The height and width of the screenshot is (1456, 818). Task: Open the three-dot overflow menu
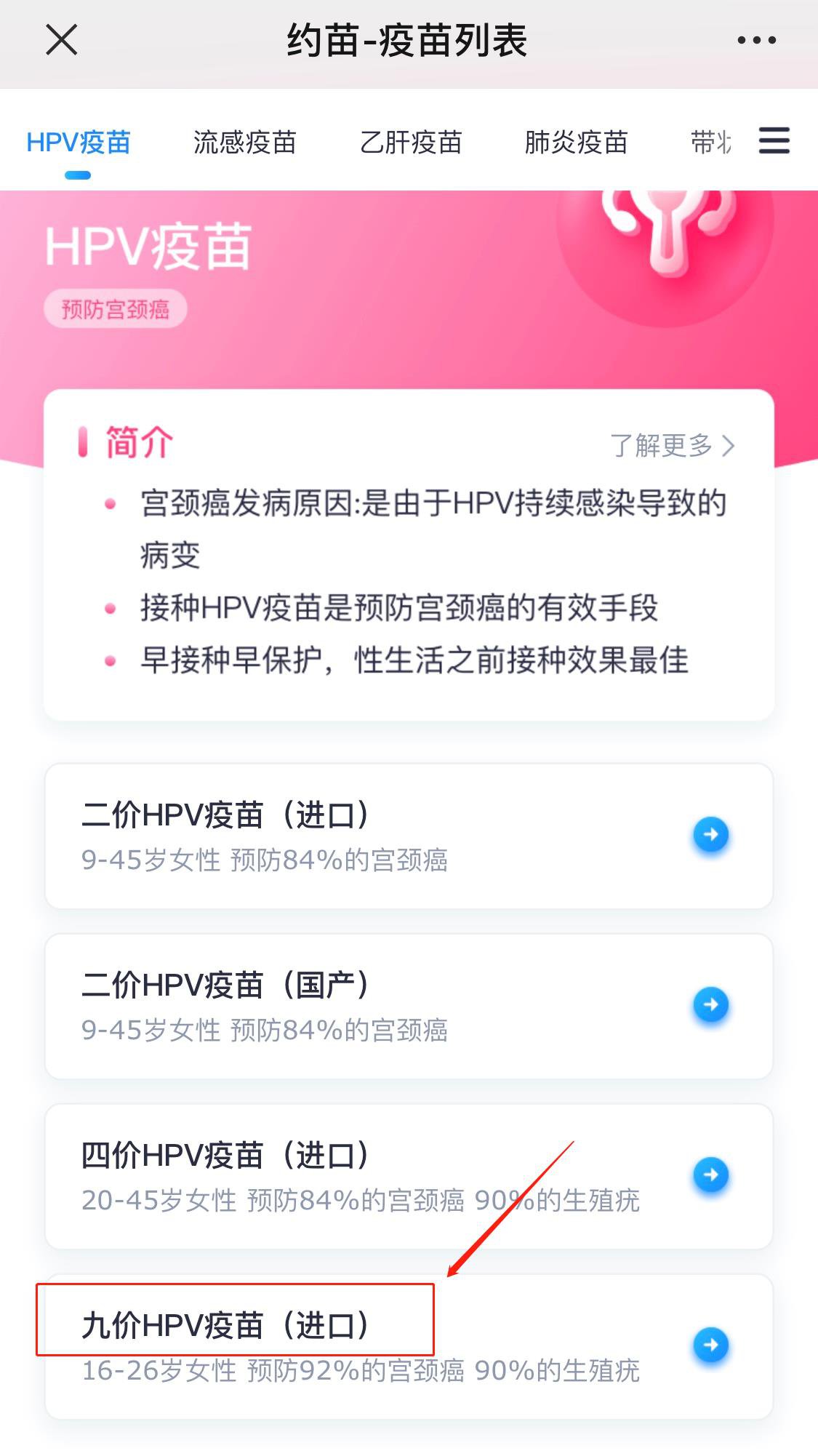point(756,40)
